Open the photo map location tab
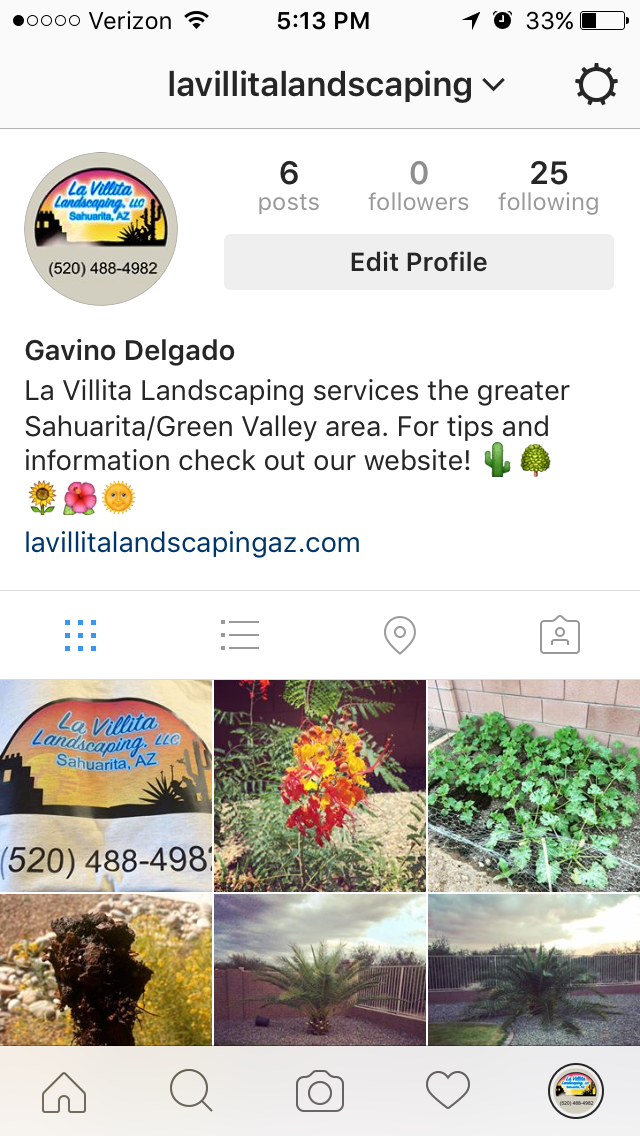This screenshot has width=640, height=1136. coord(400,635)
